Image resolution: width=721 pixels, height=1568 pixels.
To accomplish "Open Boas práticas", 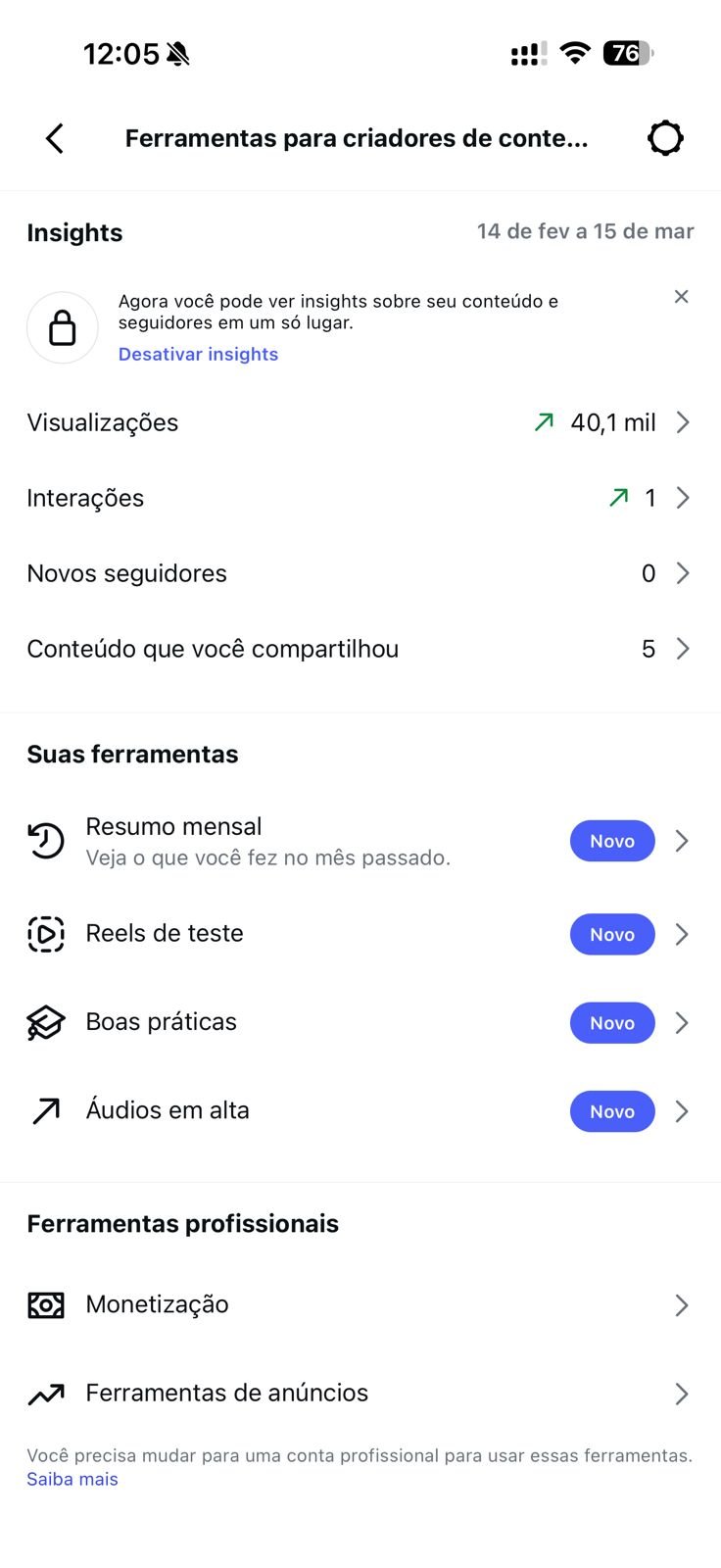I will [x=359, y=1022].
